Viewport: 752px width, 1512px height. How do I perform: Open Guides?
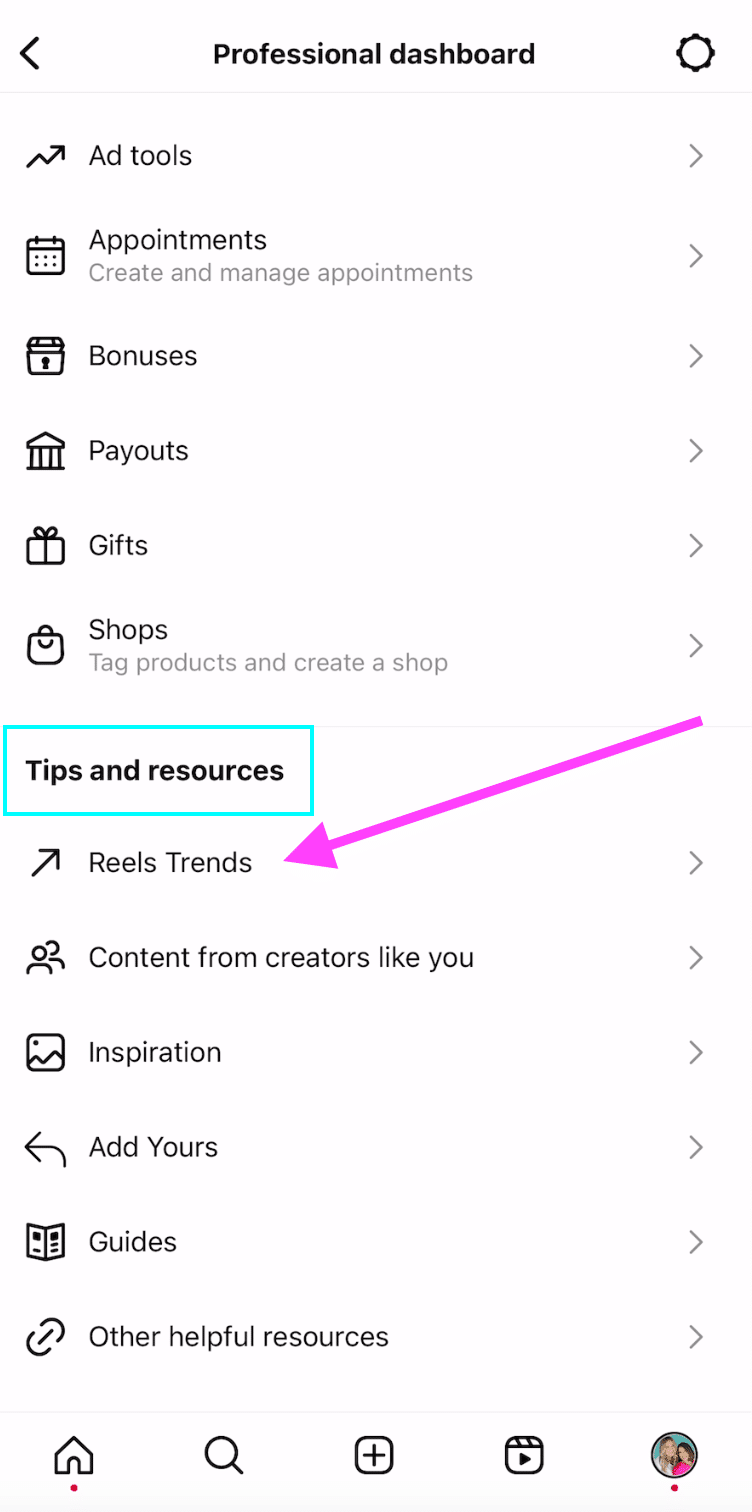(376, 1242)
